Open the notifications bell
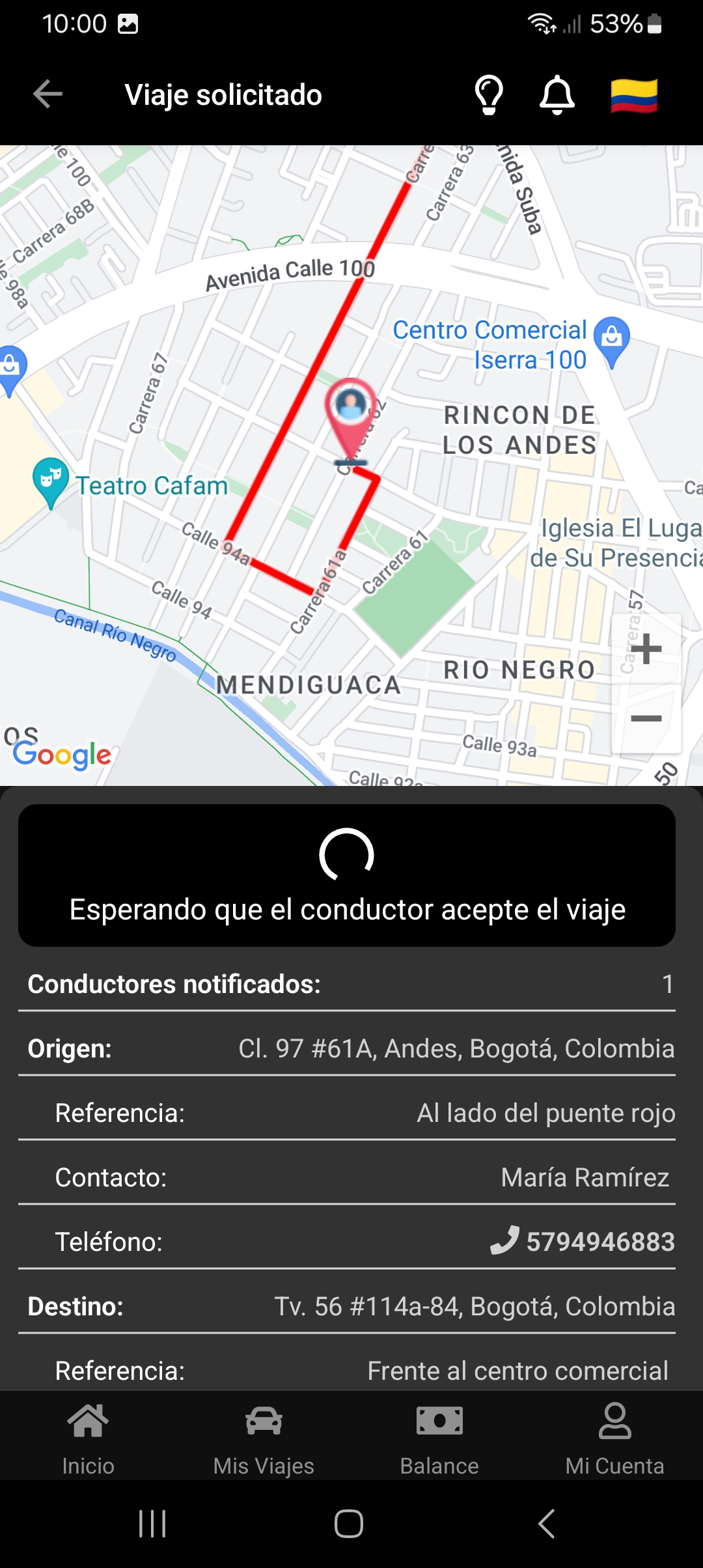The width and height of the screenshot is (703, 1568). [557, 95]
